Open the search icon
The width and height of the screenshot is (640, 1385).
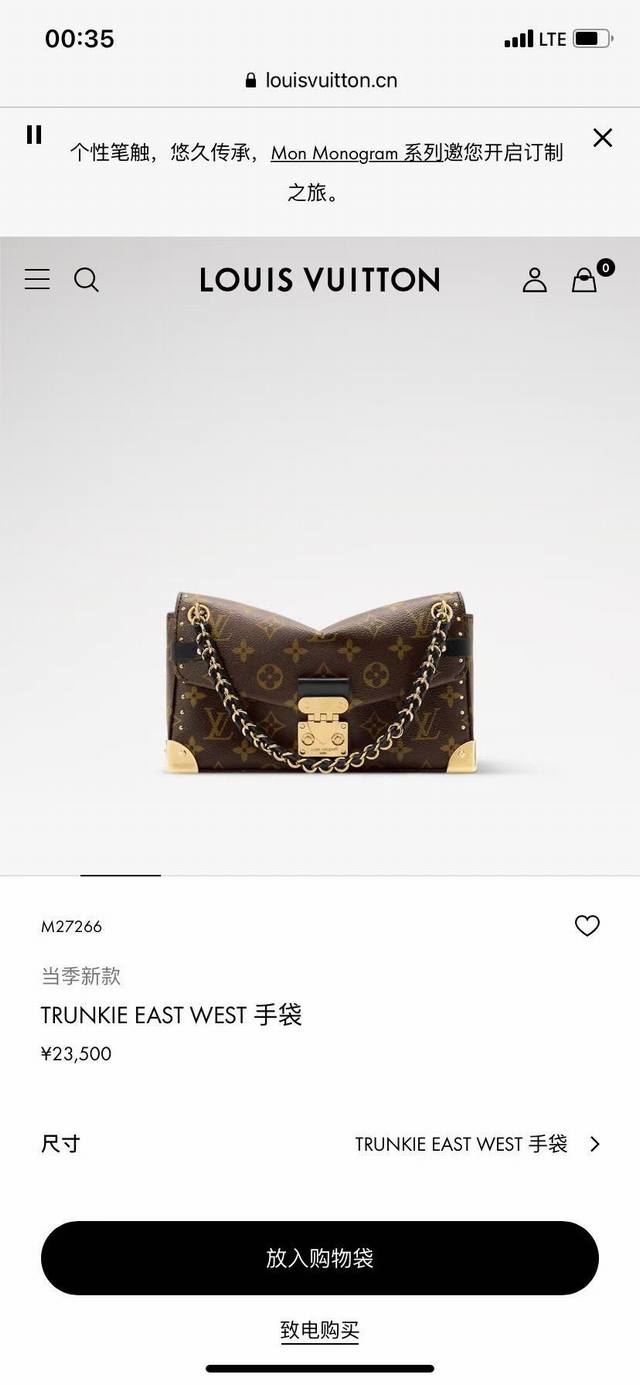(x=87, y=279)
